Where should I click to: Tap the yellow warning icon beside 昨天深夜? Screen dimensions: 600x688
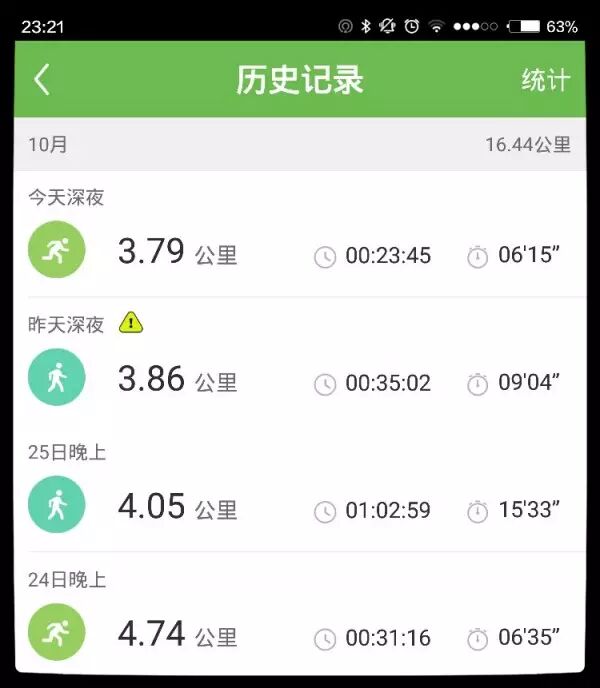click(131, 323)
